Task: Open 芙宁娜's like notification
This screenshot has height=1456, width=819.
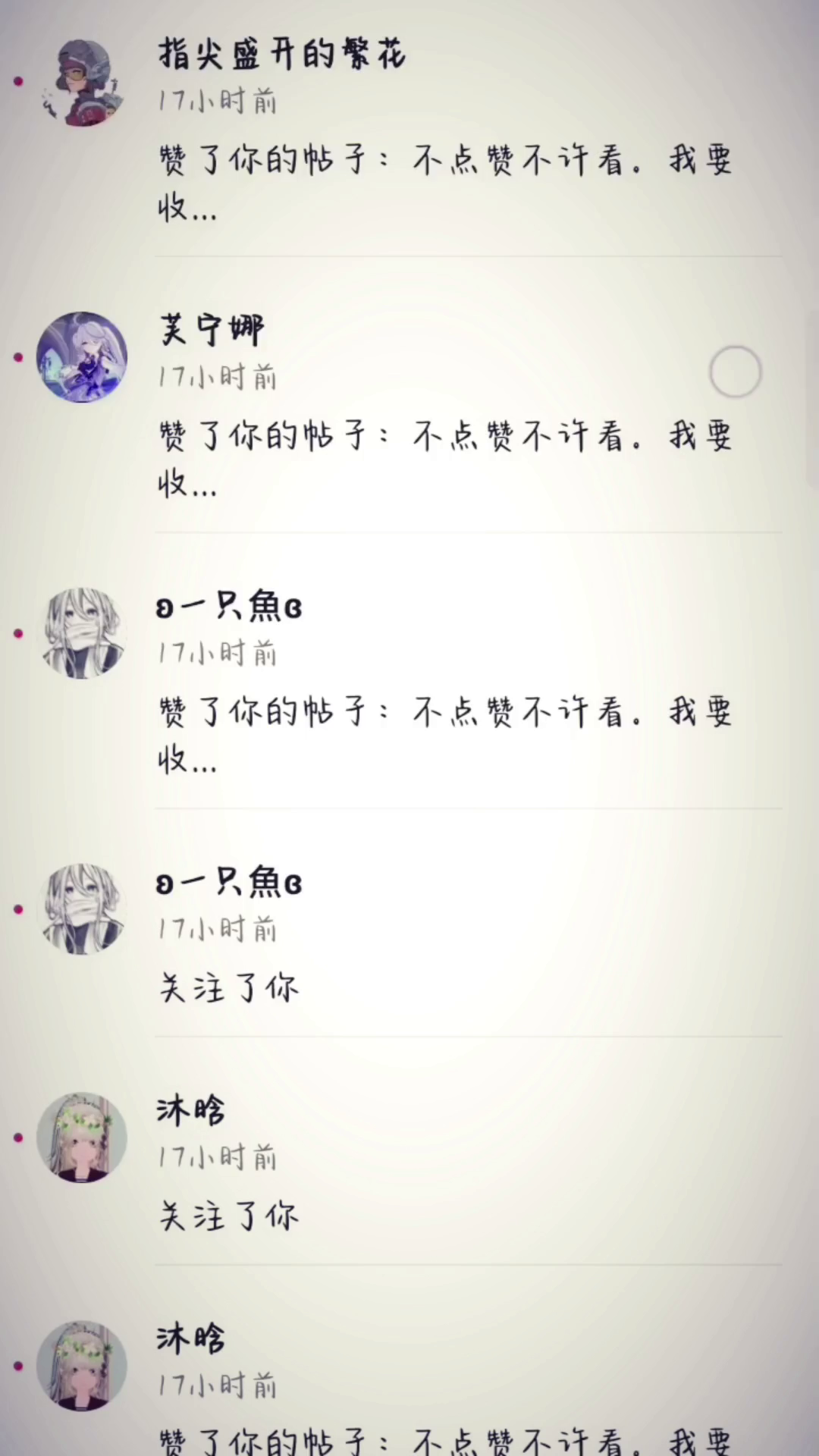Action: pyautogui.click(x=409, y=395)
